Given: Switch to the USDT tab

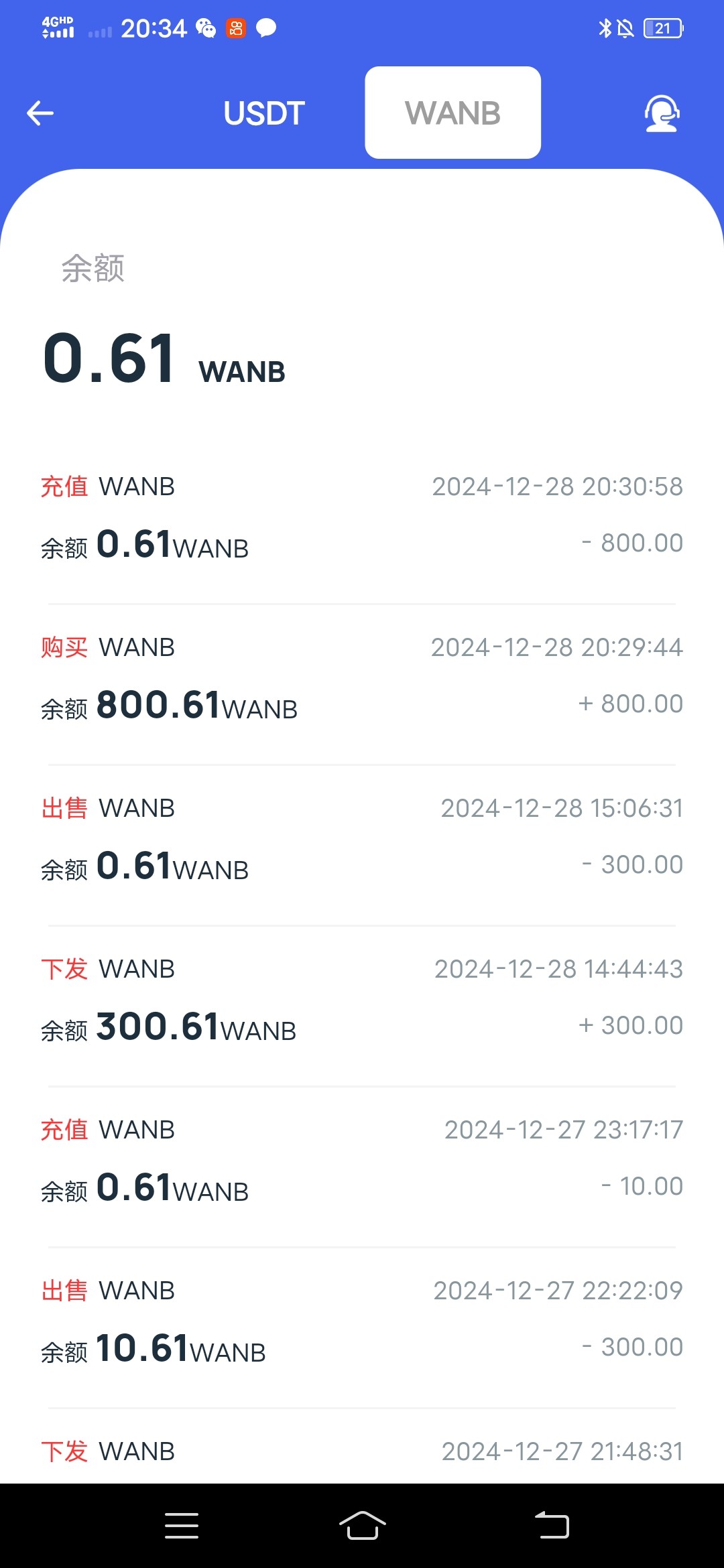Looking at the screenshot, I should point(264,113).
